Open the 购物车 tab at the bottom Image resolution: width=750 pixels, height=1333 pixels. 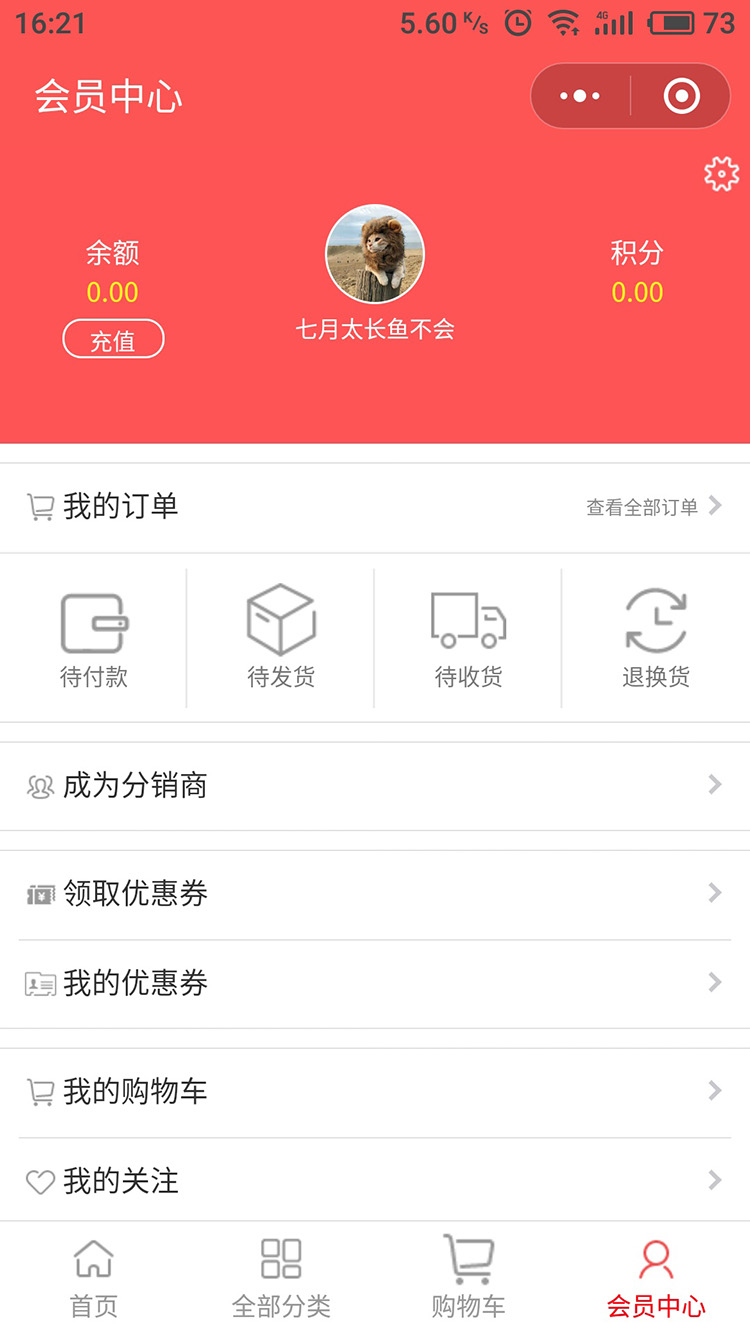467,1275
